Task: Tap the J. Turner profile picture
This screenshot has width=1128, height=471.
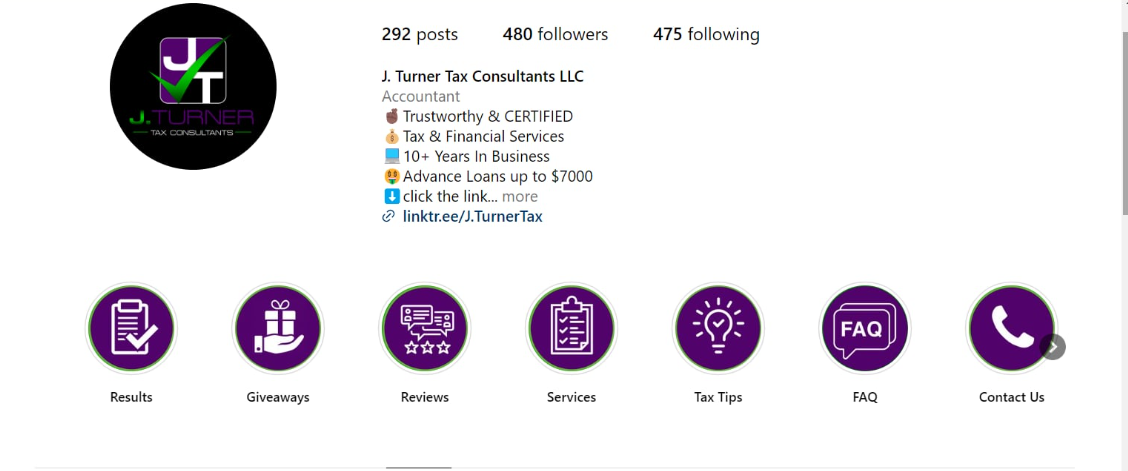Action: tap(193, 86)
